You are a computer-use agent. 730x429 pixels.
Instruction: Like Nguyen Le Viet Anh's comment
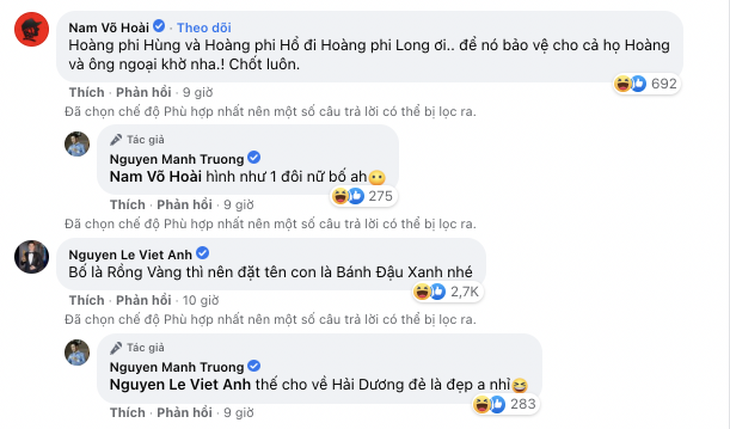[x=86, y=300]
